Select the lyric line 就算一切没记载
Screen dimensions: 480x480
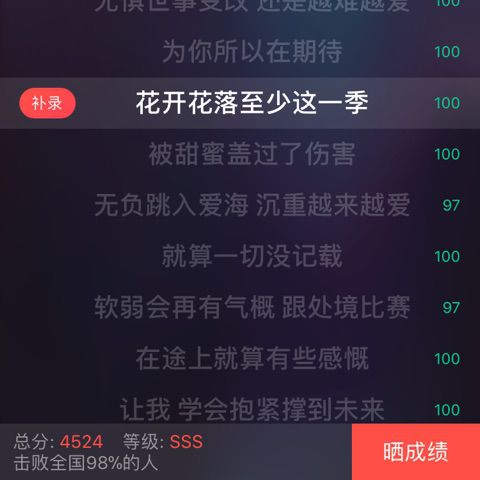[252, 256]
